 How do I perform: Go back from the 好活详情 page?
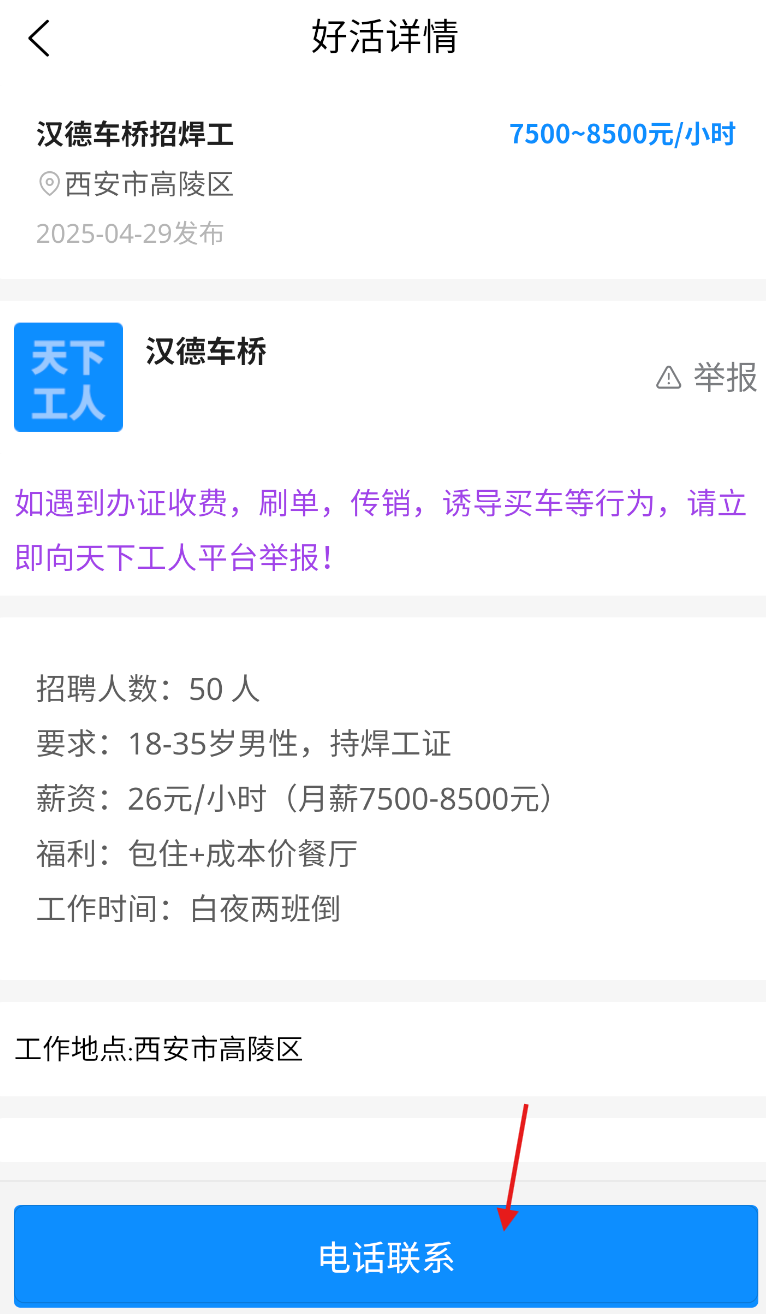[x=38, y=38]
